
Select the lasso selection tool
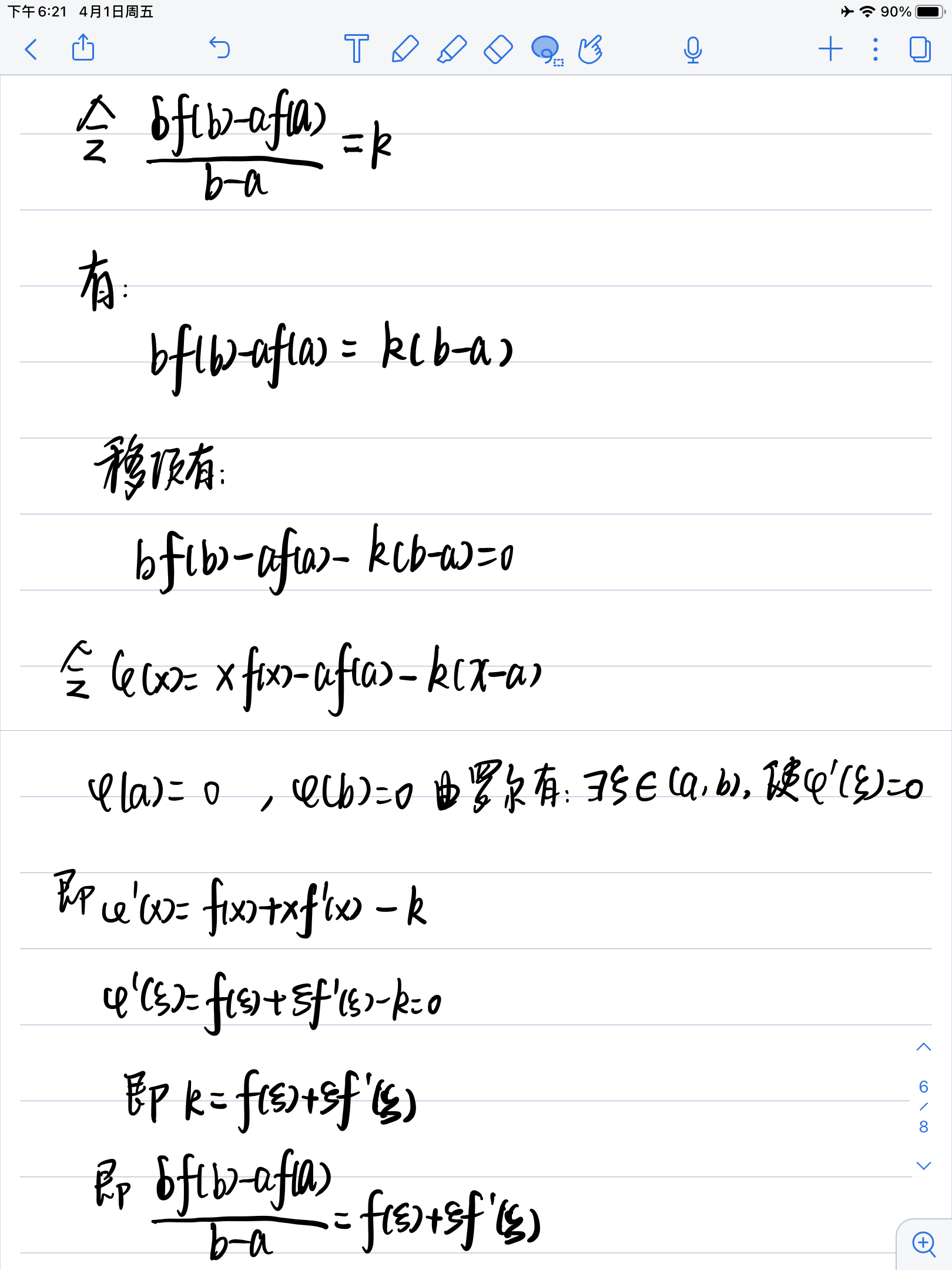click(547, 50)
